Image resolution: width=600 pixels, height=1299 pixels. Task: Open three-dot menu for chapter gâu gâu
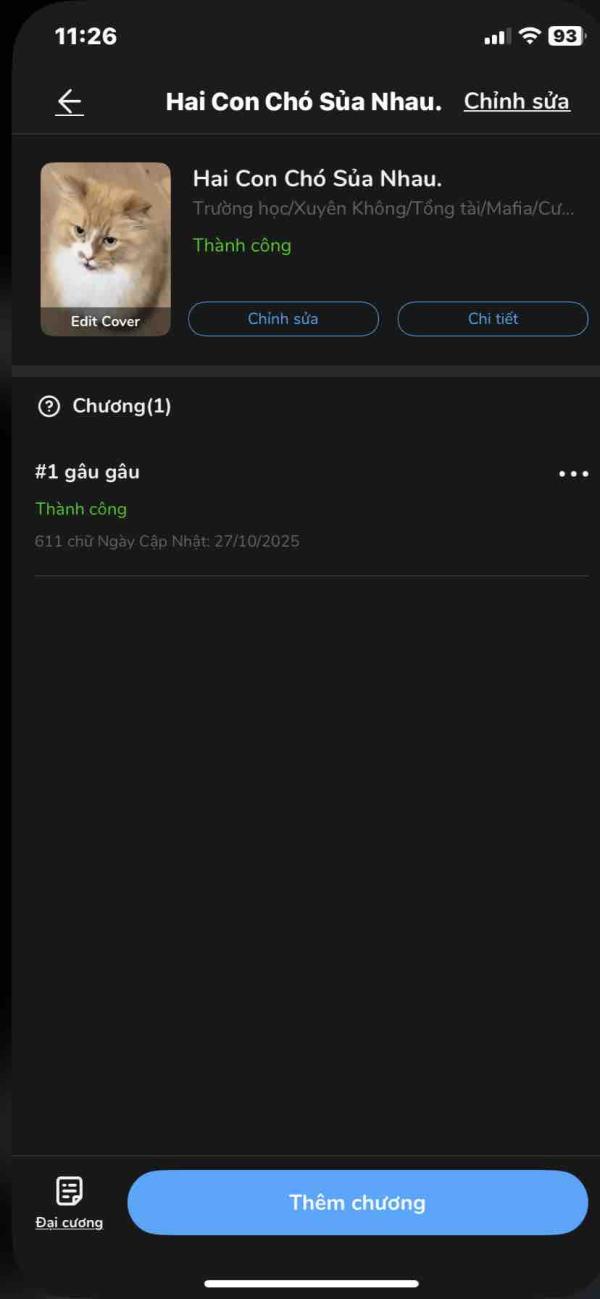[x=573, y=474]
